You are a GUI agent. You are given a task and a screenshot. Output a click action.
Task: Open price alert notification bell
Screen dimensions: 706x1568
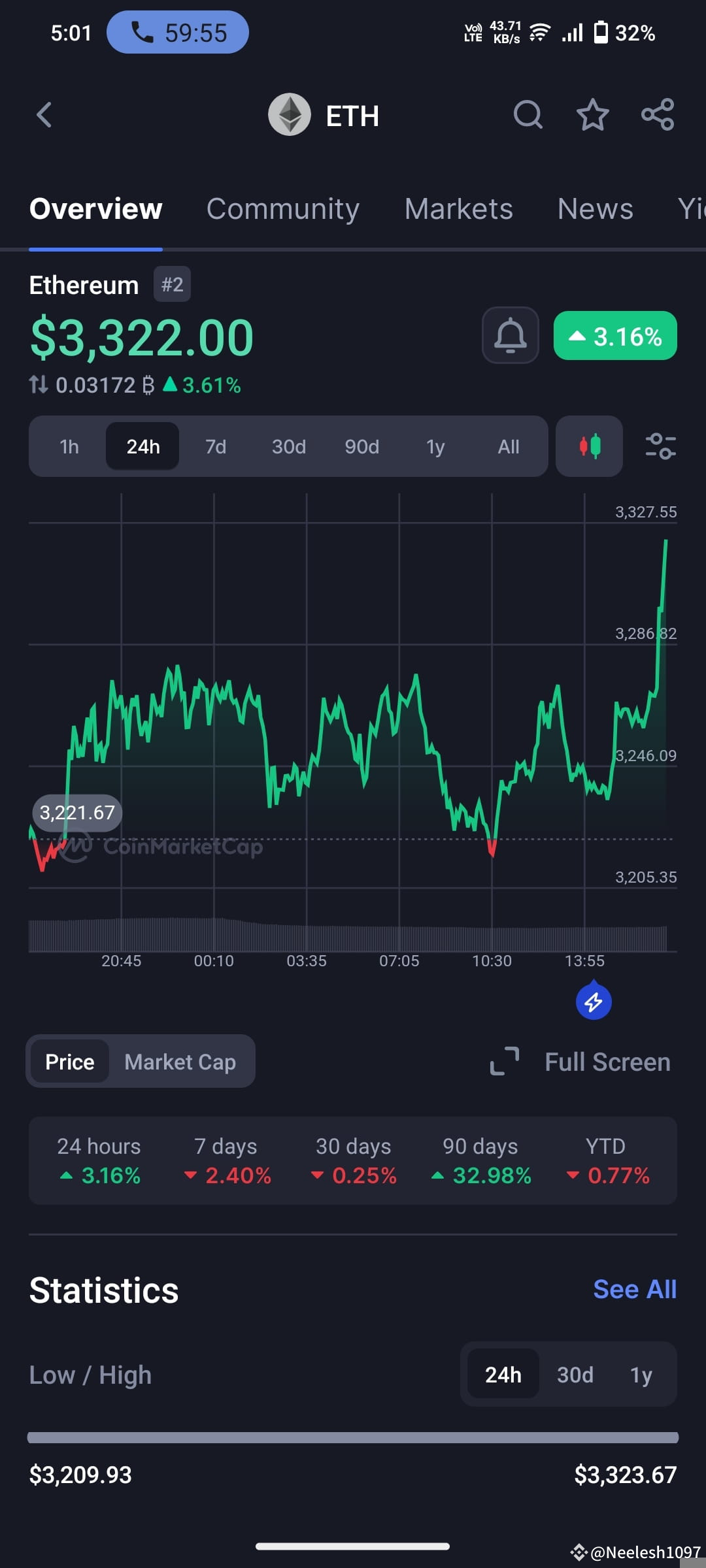coord(510,336)
